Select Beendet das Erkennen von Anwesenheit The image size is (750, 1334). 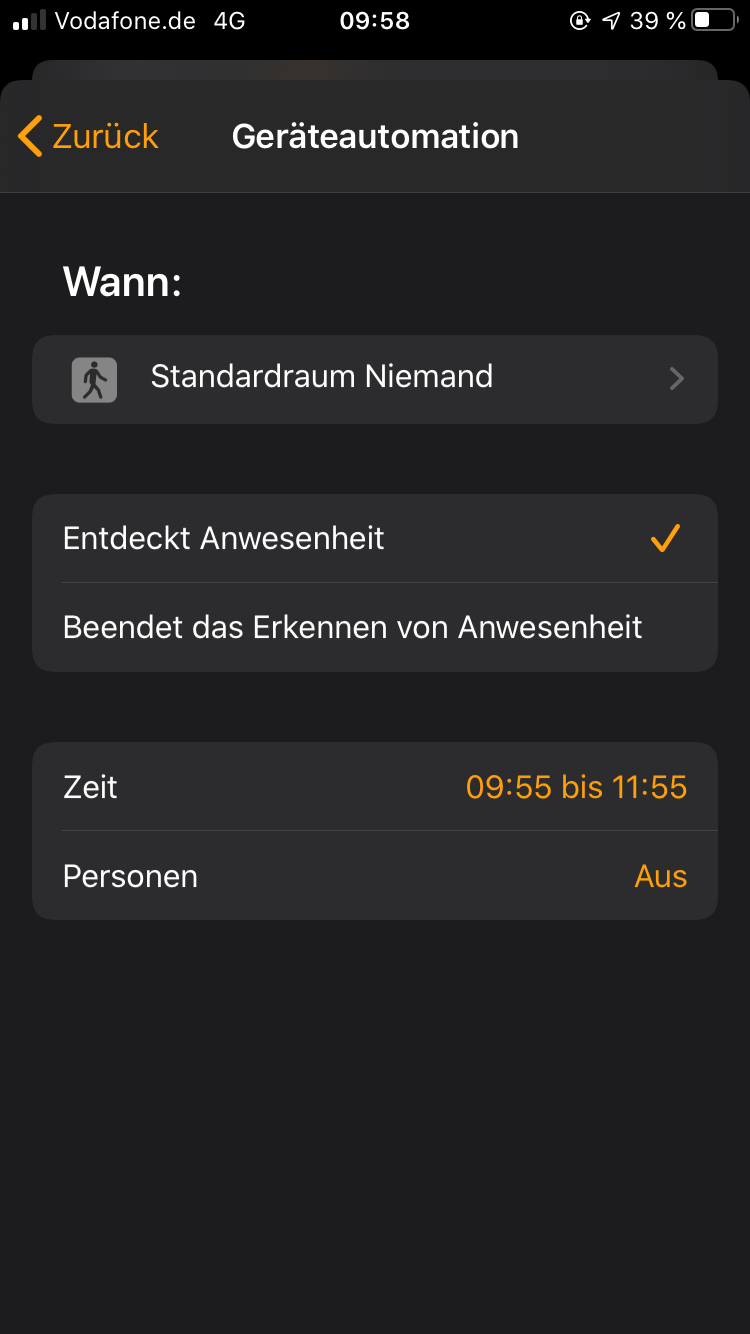click(x=374, y=627)
